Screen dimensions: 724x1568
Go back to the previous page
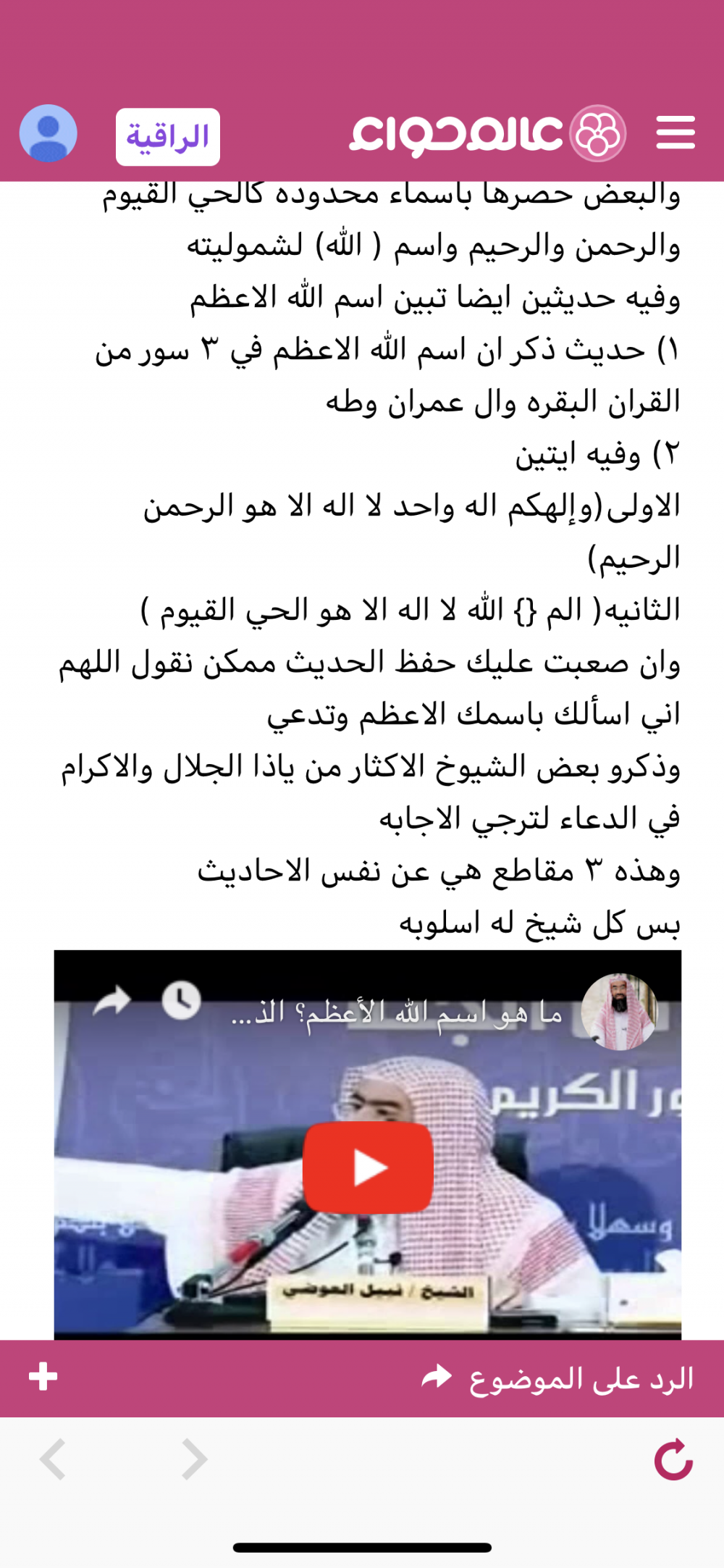(x=53, y=1459)
